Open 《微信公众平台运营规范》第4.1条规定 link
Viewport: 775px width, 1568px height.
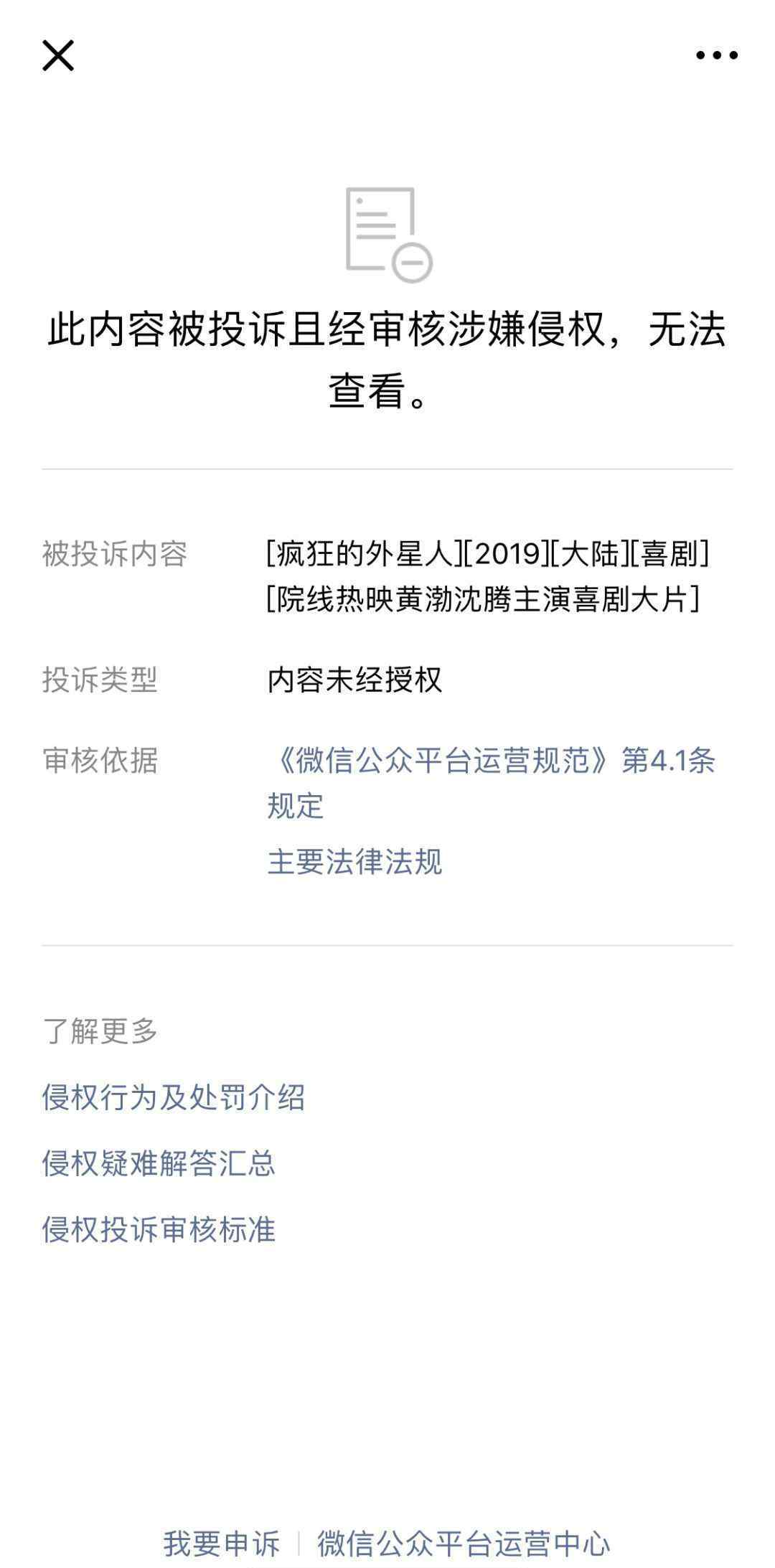[x=491, y=783]
